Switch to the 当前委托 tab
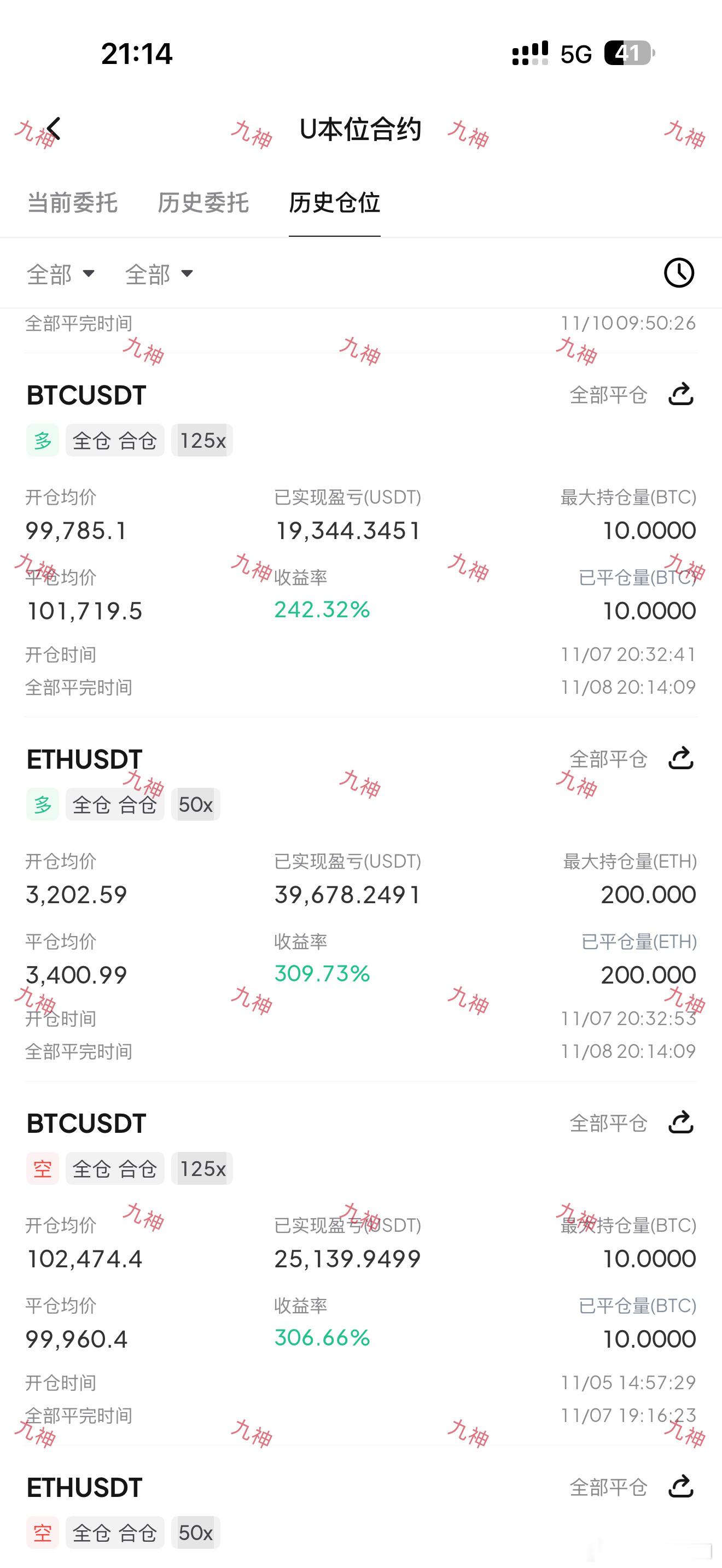 72,203
